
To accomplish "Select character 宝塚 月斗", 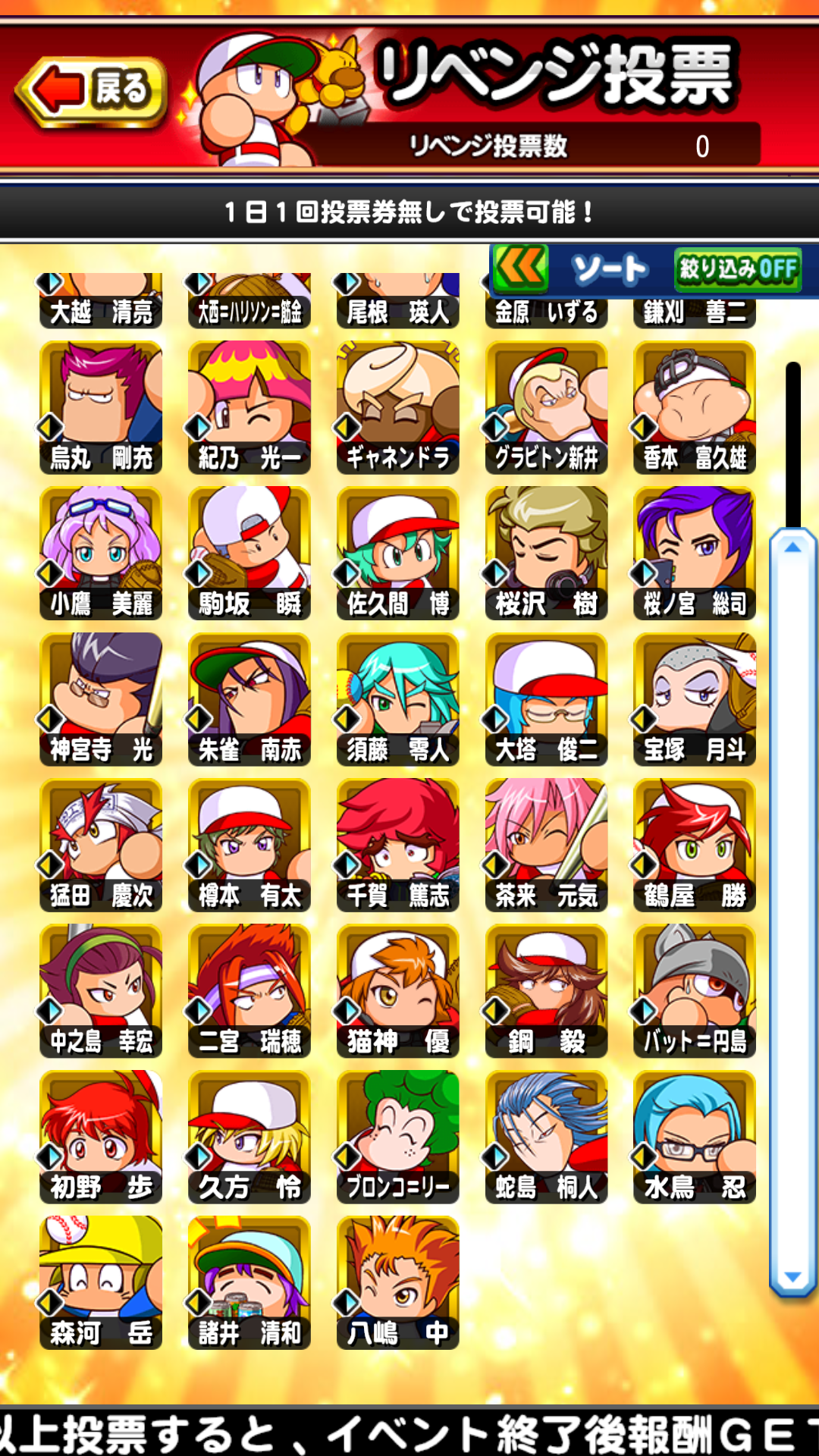I will (695, 699).
